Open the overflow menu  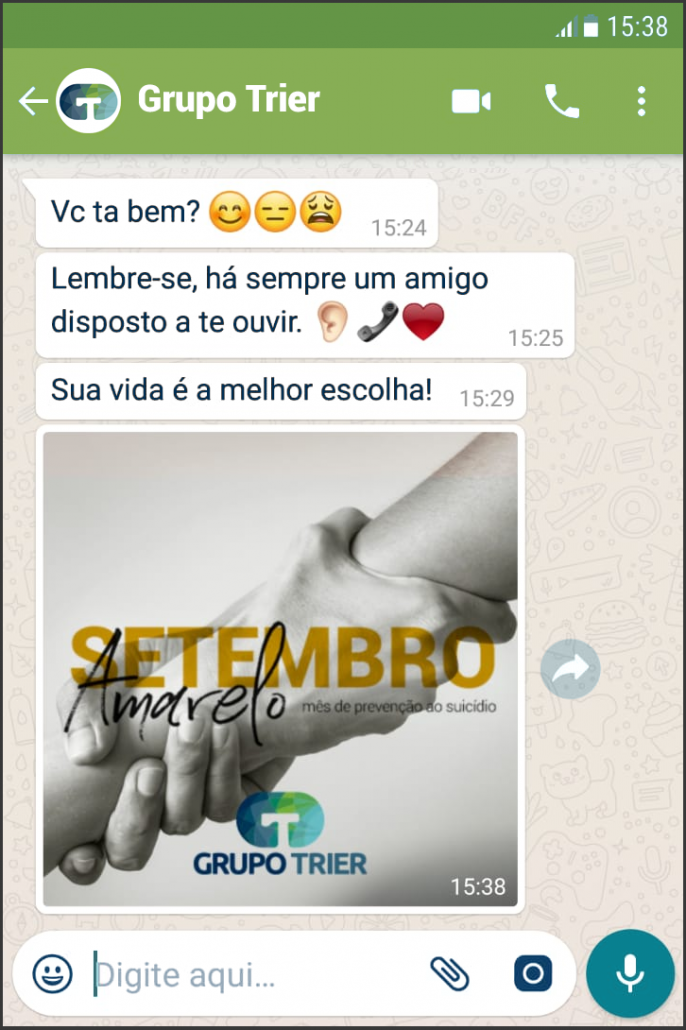pyautogui.click(x=641, y=101)
